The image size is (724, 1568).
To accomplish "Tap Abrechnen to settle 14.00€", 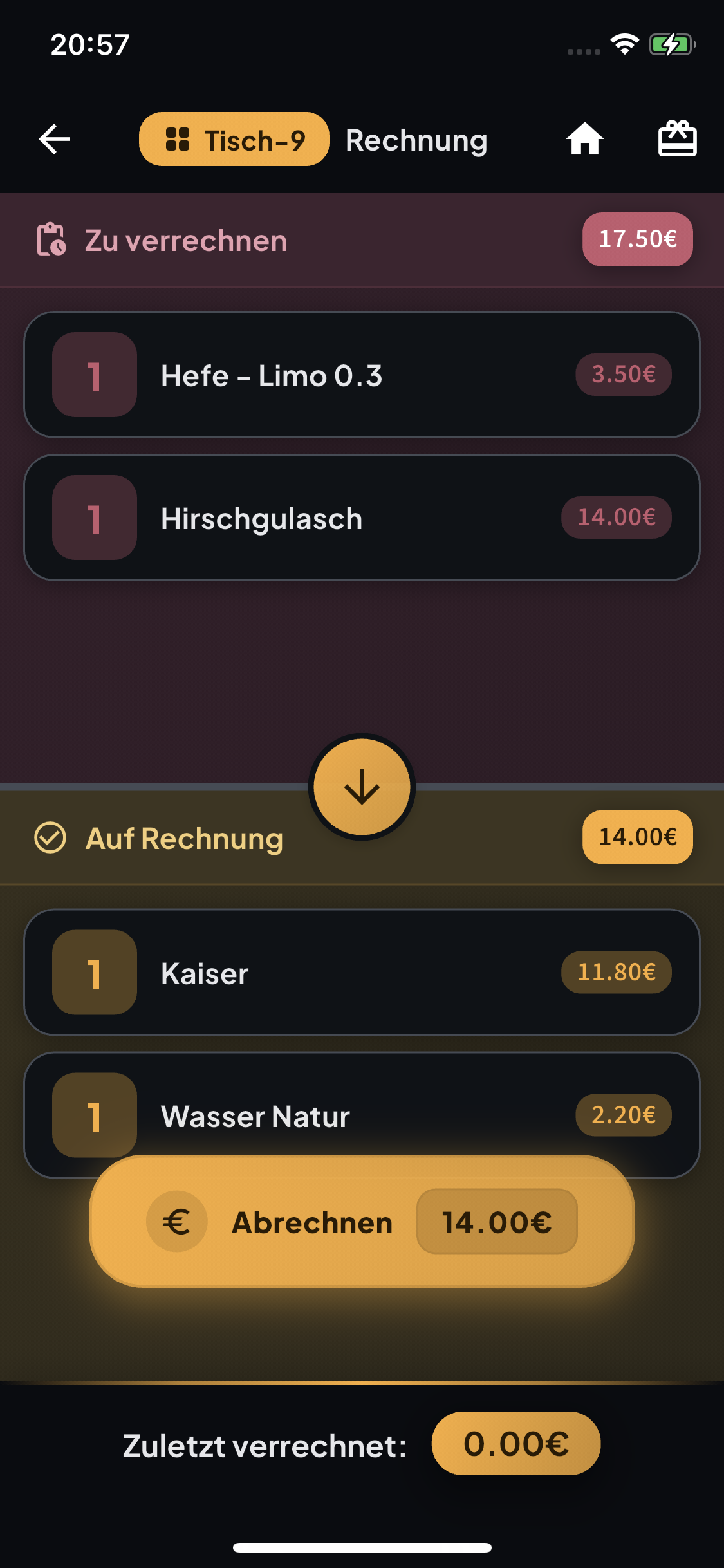I will [x=362, y=1222].
